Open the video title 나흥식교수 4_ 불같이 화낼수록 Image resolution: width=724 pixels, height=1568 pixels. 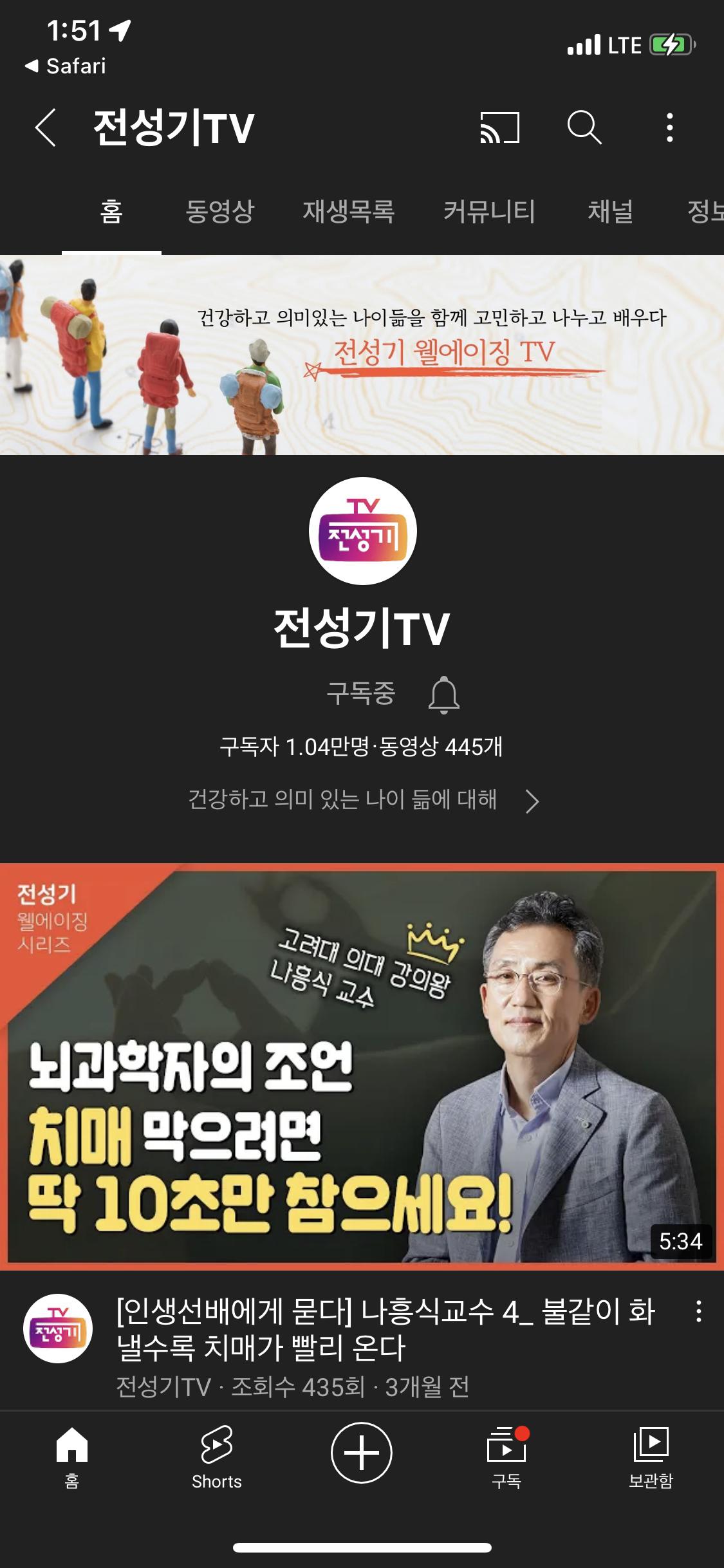coord(385,1330)
